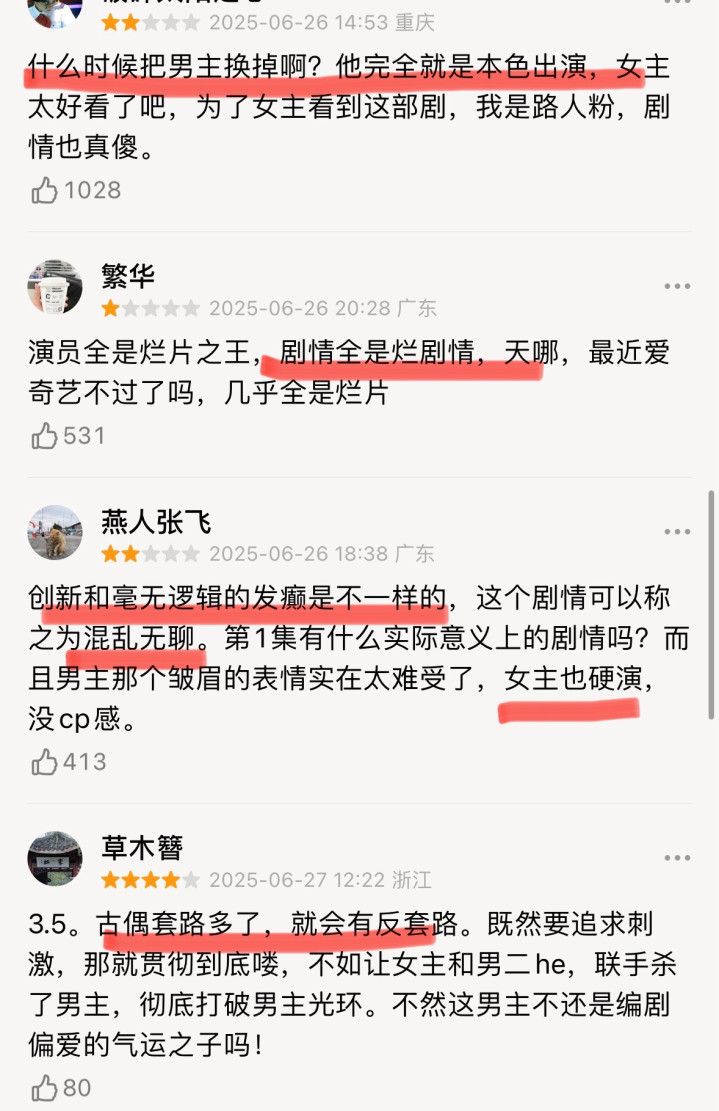Open more options for 燕人张飞's comment
The height and width of the screenshot is (1111, 719).
(x=677, y=532)
